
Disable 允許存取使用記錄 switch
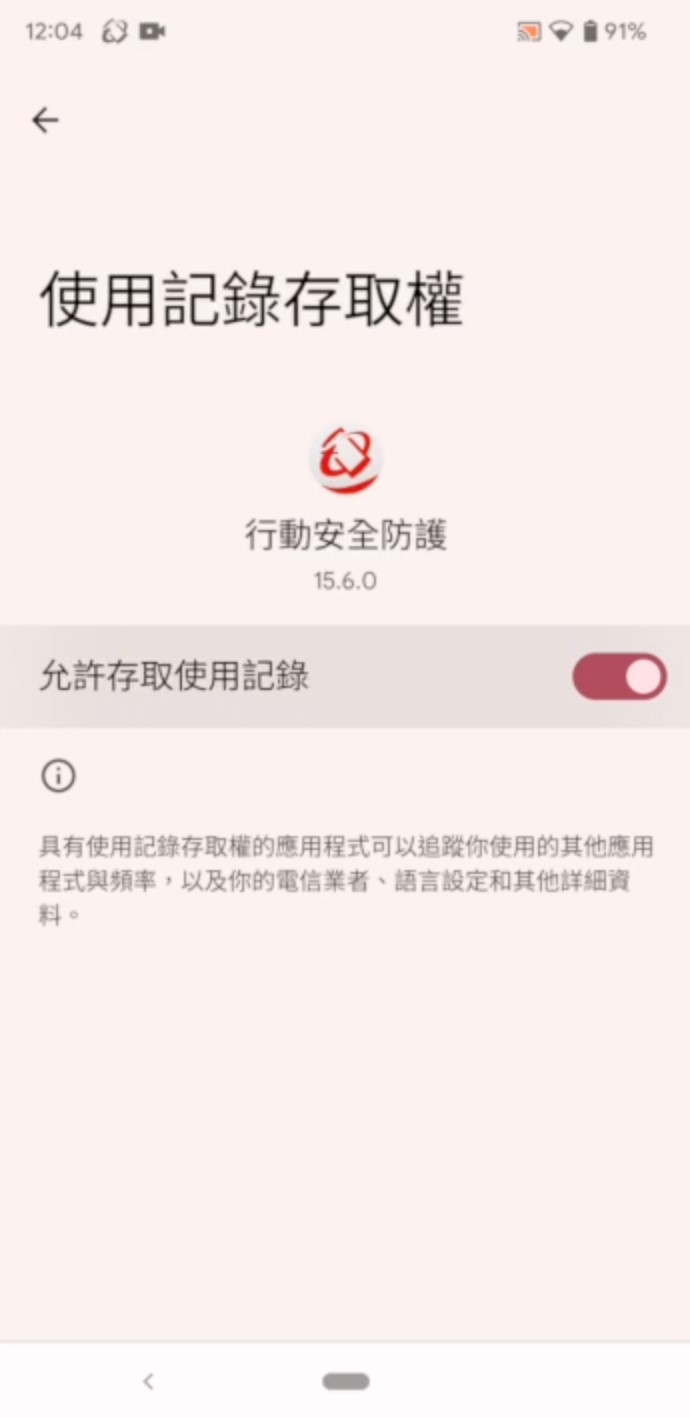pyautogui.click(x=618, y=677)
